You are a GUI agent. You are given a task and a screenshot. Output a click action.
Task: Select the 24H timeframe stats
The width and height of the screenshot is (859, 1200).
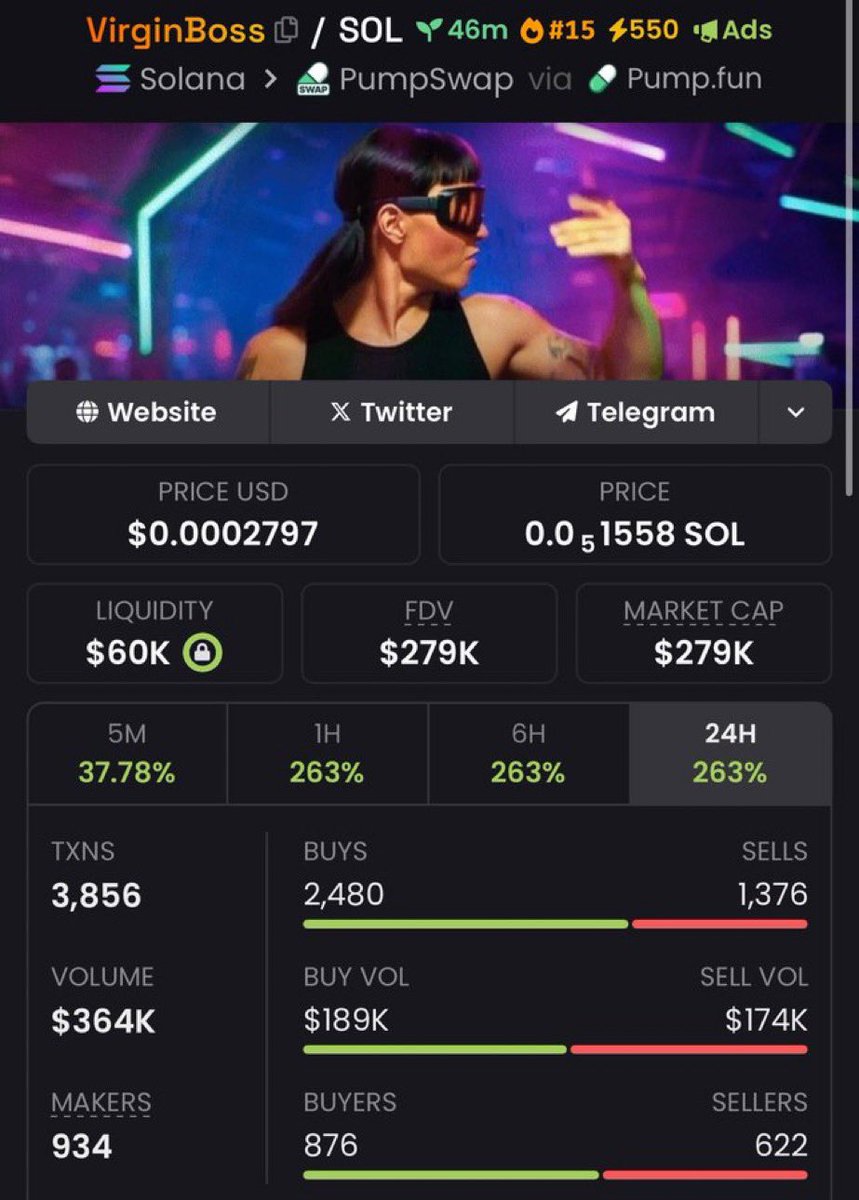pyautogui.click(x=730, y=753)
